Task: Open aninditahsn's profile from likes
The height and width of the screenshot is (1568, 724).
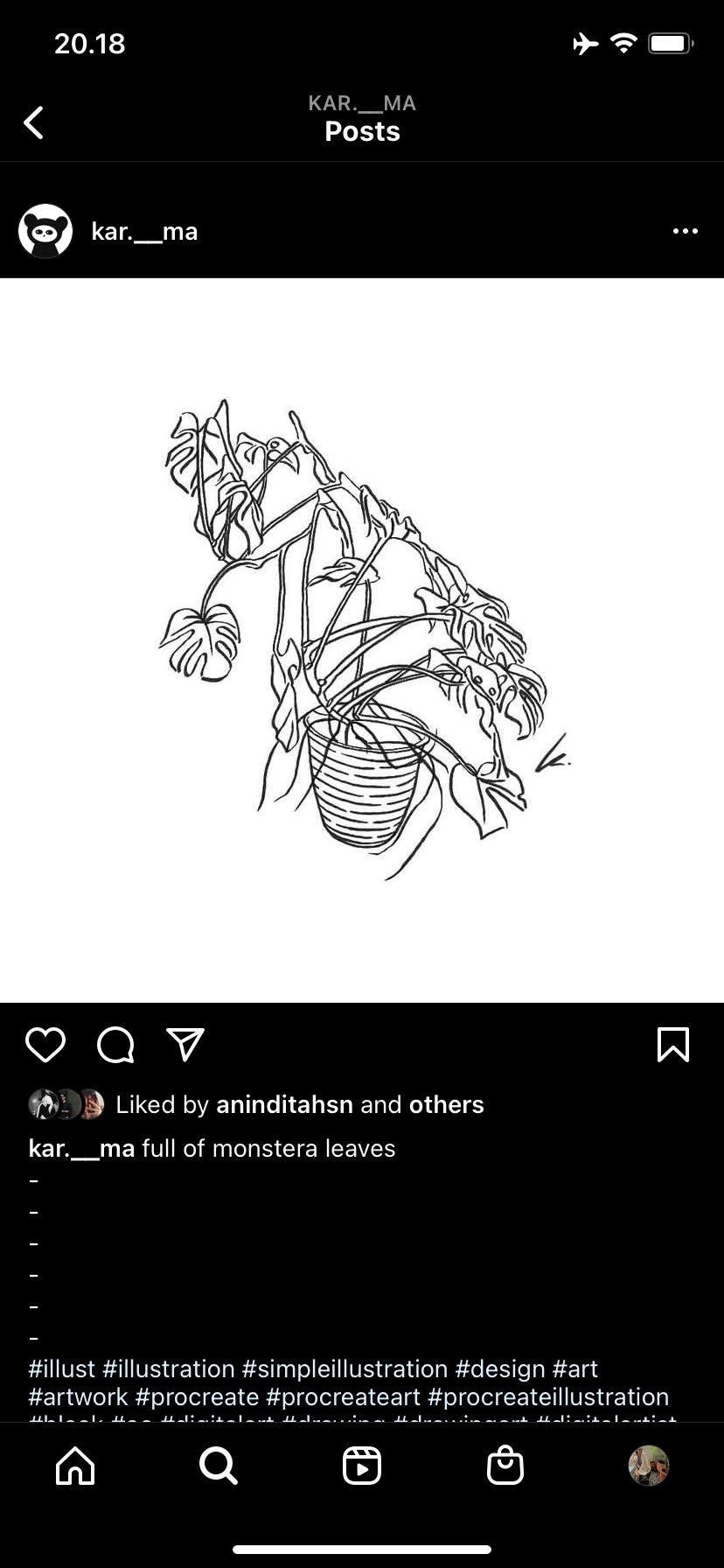Action: [284, 1104]
